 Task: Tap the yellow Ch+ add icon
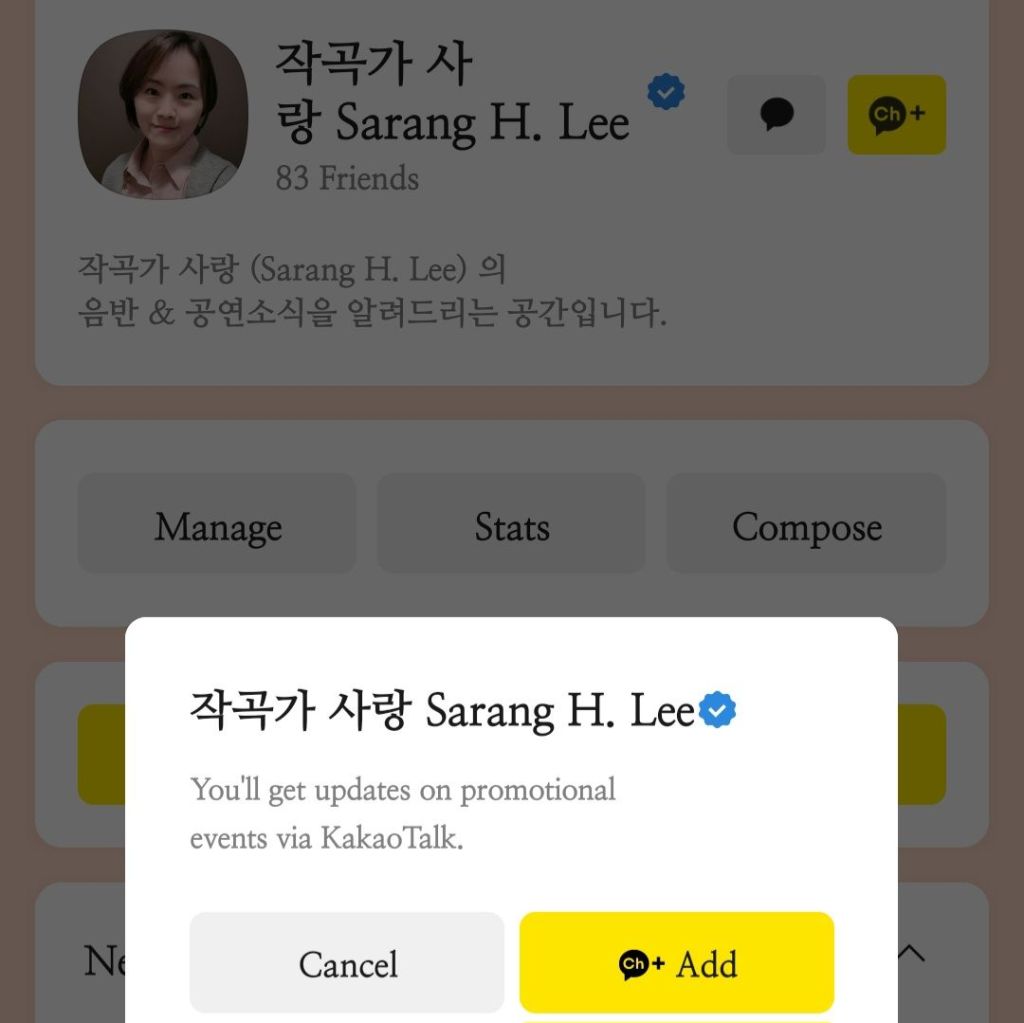click(x=896, y=115)
